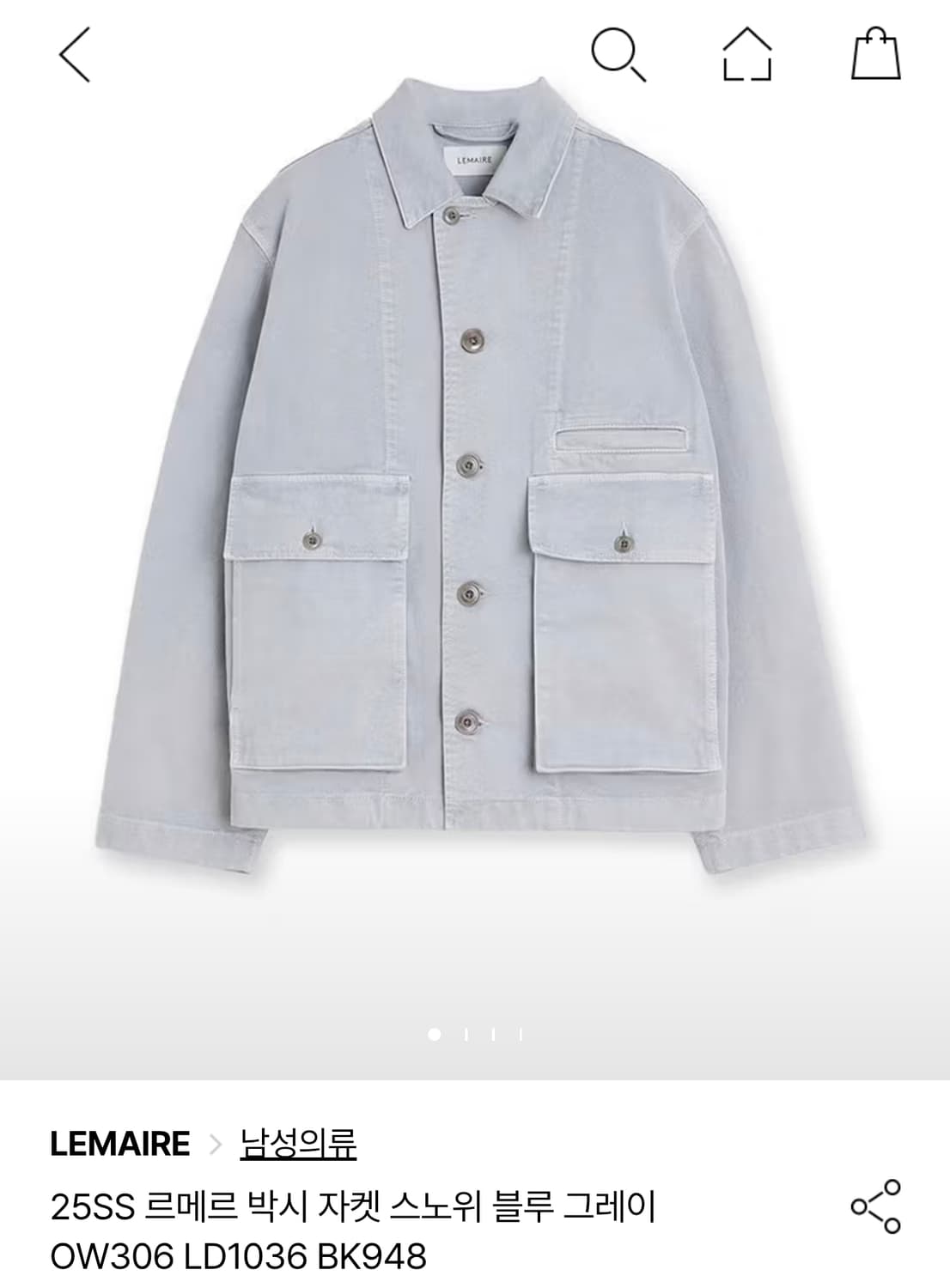Select the second image carousel dot
This screenshot has width=950, height=1288.
(x=465, y=1035)
